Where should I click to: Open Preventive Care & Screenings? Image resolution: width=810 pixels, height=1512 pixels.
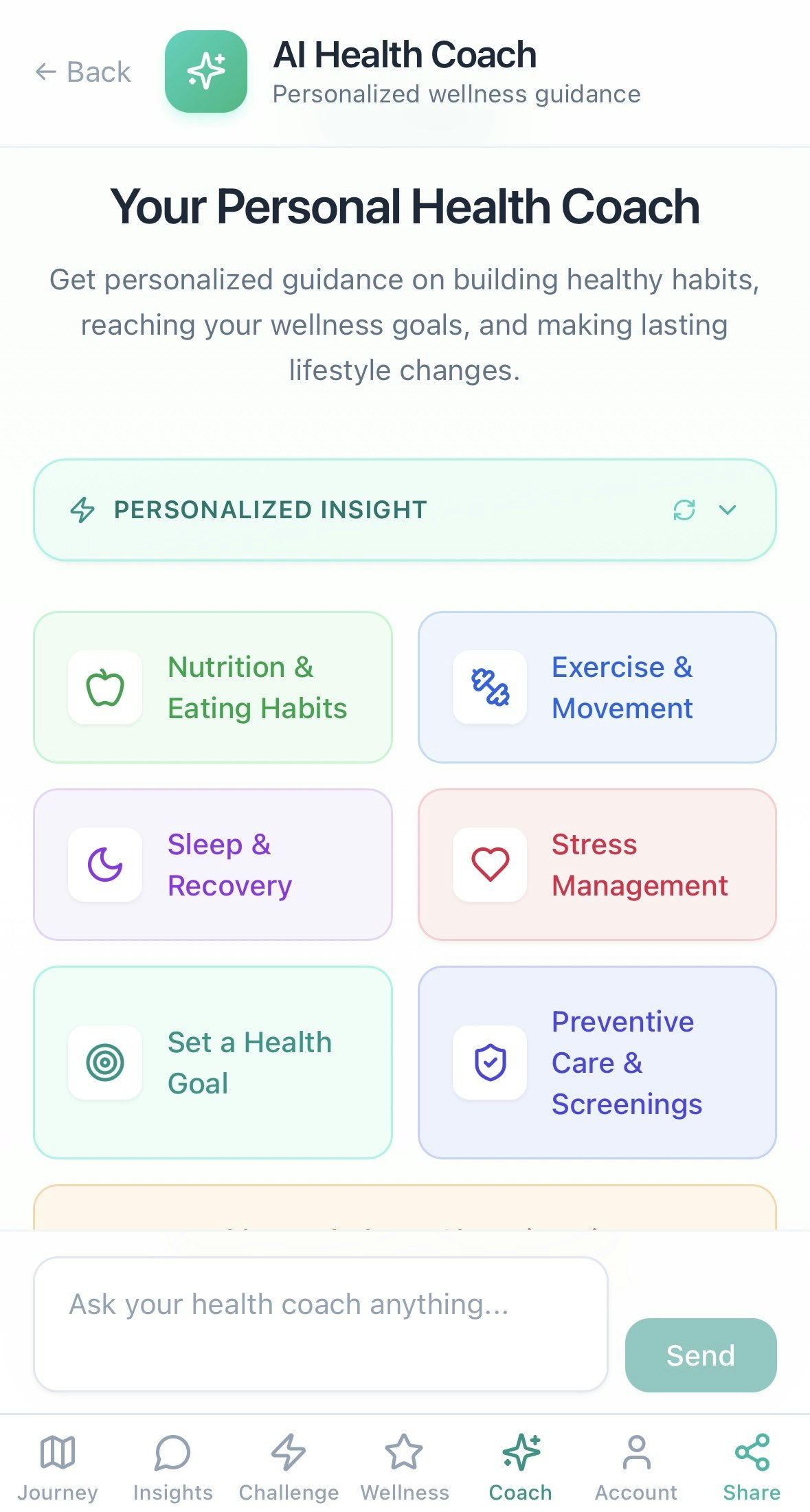coord(597,1063)
